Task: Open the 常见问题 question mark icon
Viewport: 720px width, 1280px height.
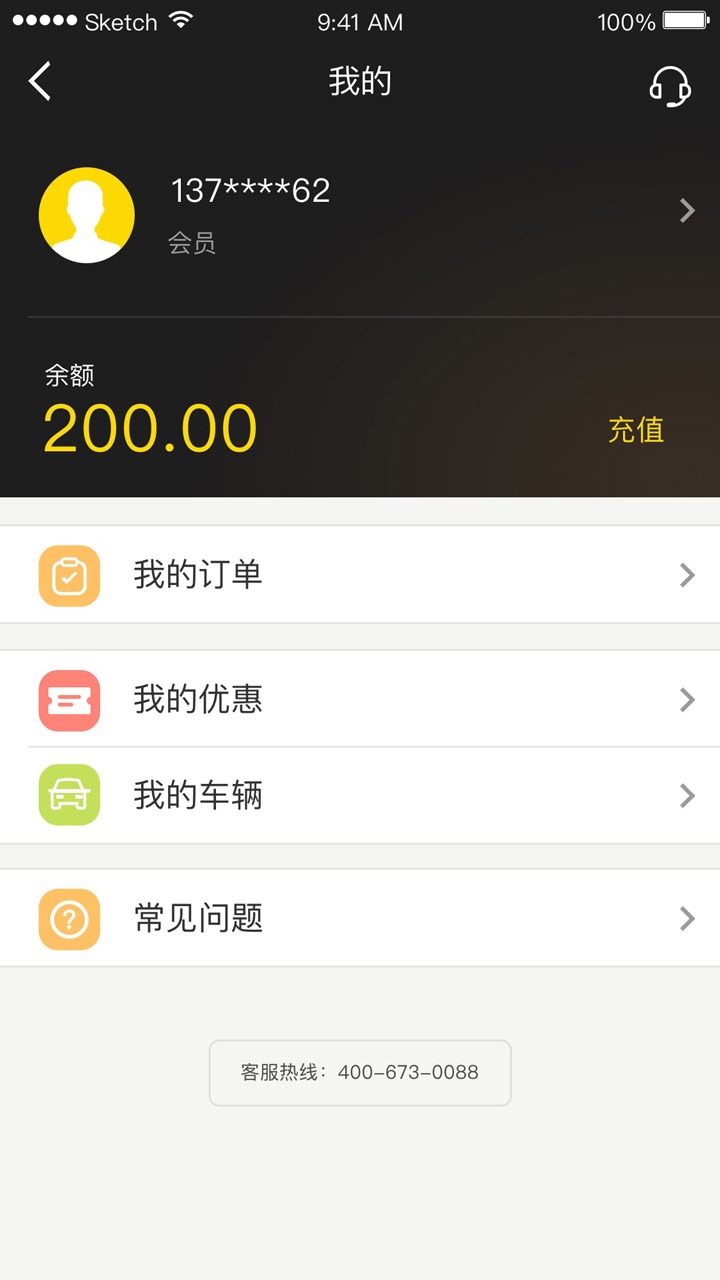Action: (68, 918)
